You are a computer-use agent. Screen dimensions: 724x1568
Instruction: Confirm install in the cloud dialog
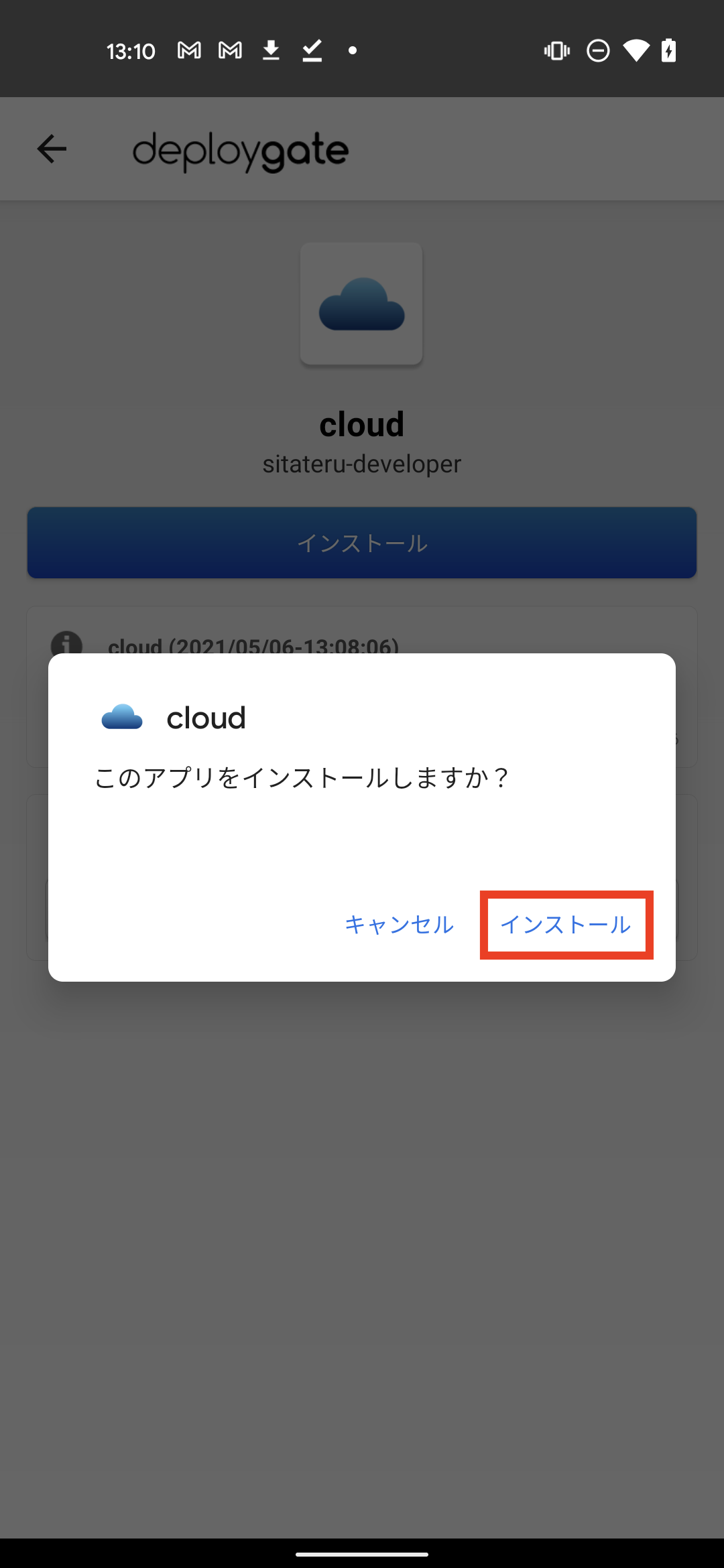566,925
